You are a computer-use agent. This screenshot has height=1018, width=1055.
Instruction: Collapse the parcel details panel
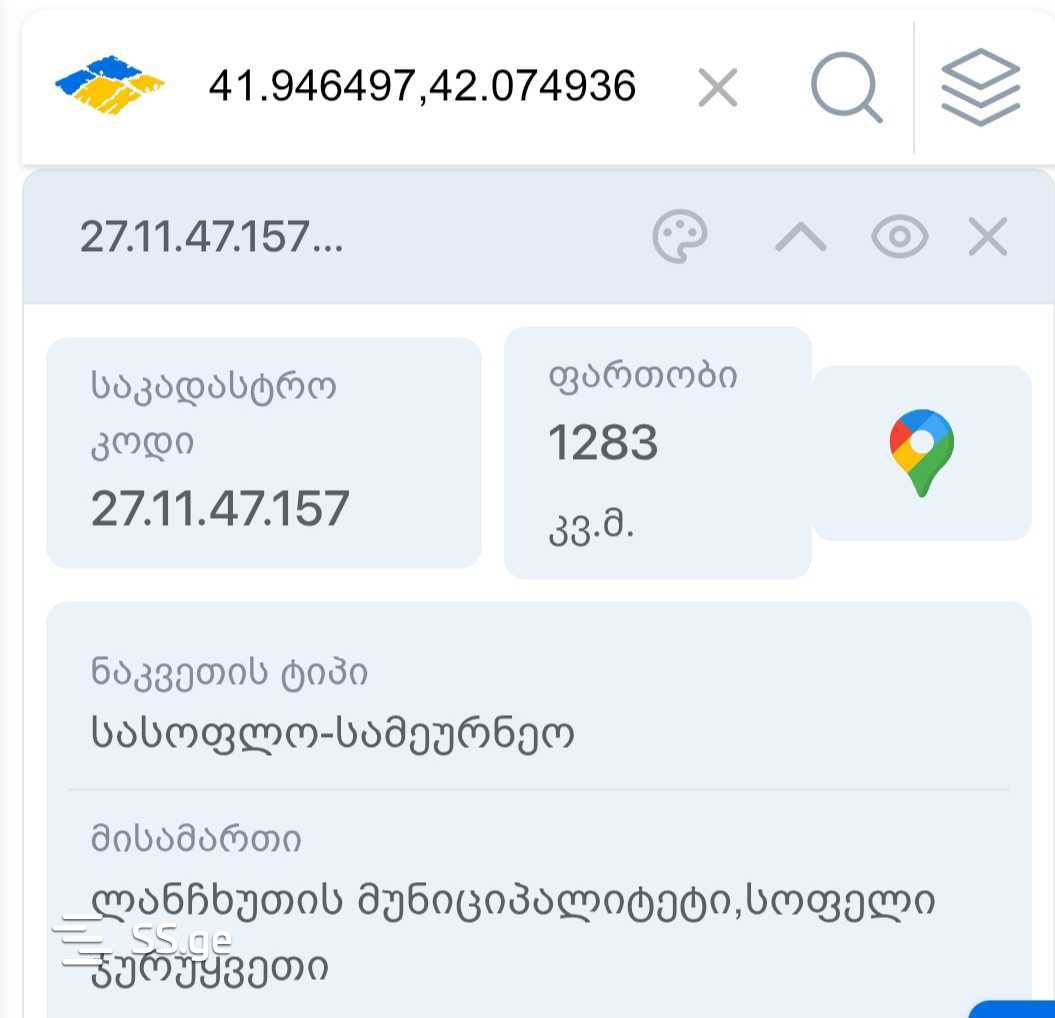pyautogui.click(x=800, y=237)
